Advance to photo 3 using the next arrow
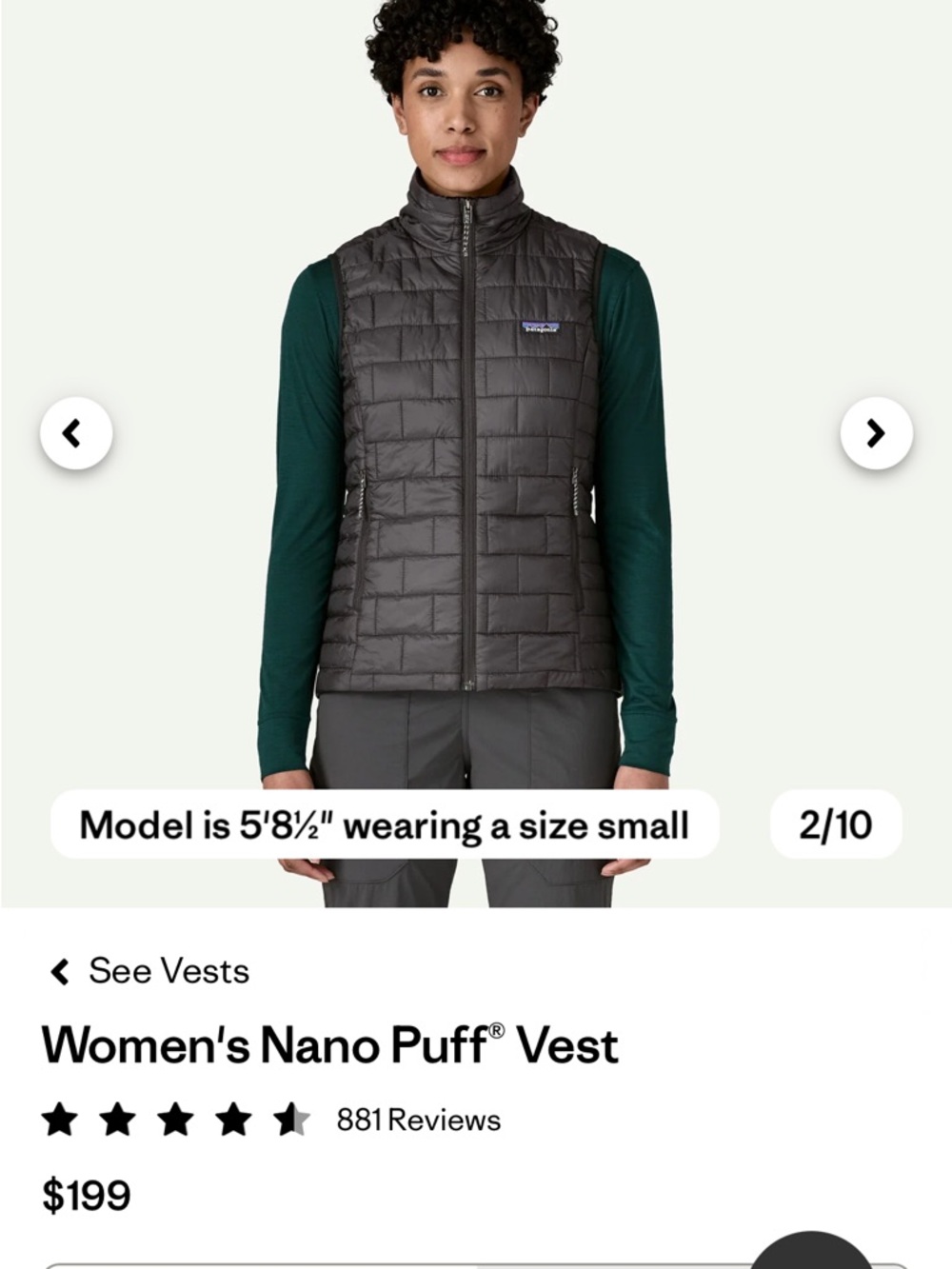Screen dimensions: 952x1269 tap(876, 433)
